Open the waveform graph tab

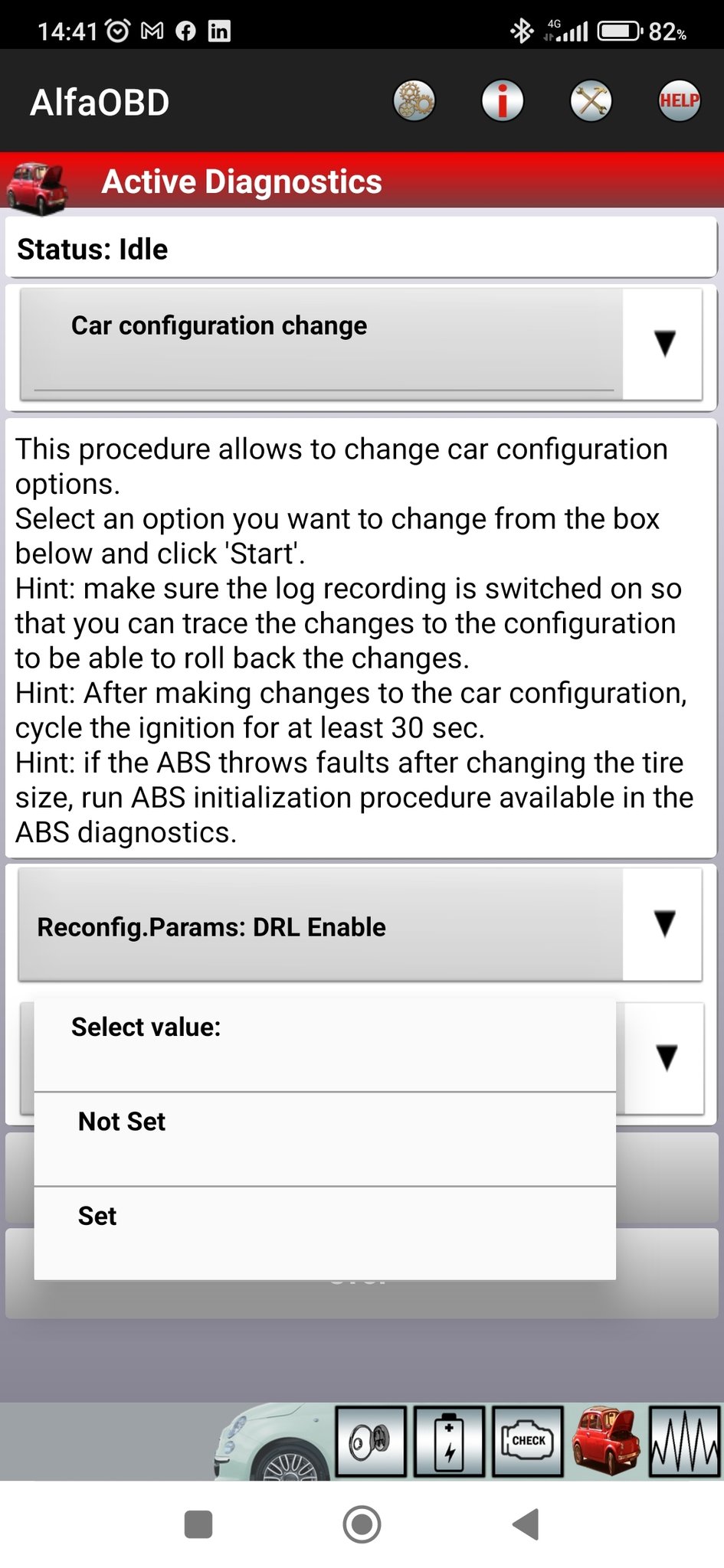(x=684, y=1442)
